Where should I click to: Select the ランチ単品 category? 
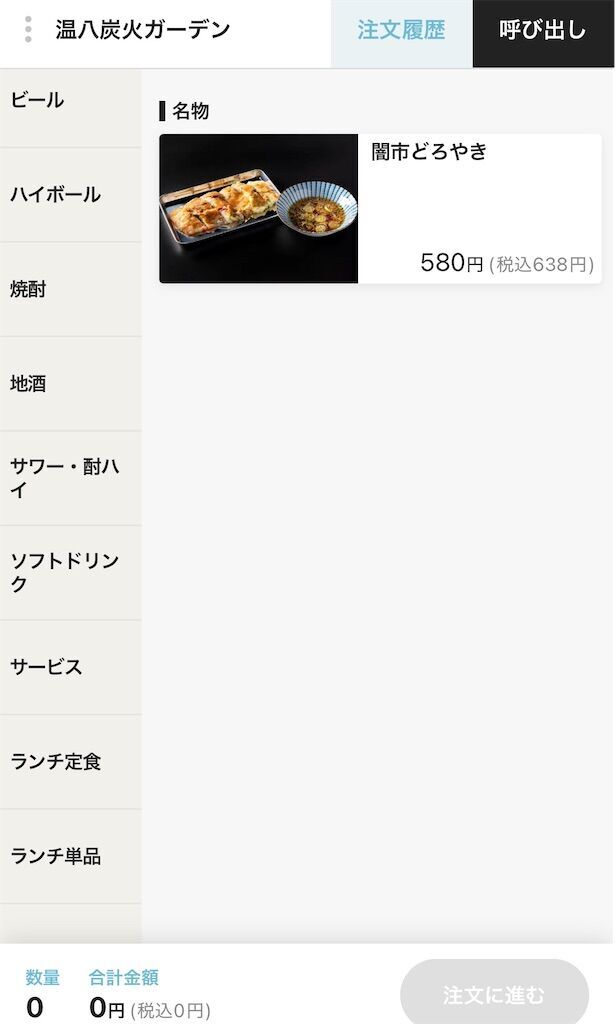71,856
